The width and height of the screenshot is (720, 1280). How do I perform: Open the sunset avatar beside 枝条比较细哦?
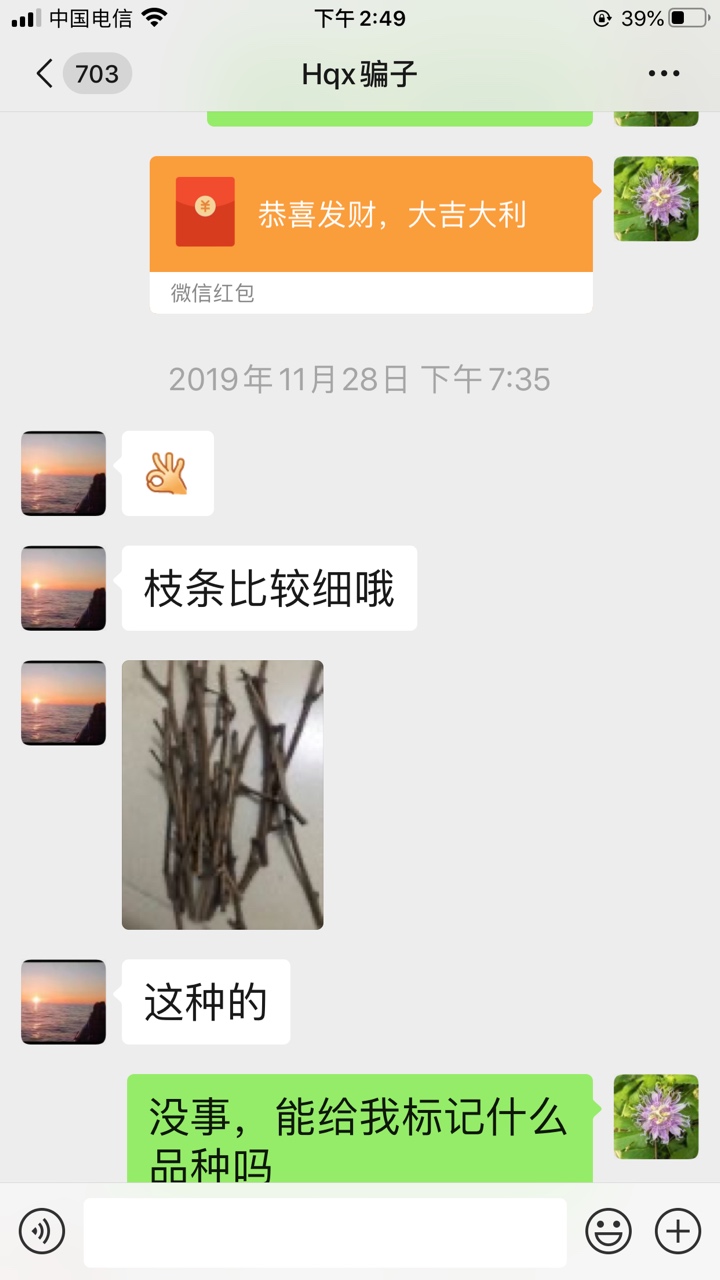pyautogui.click(x=63, y=588)
